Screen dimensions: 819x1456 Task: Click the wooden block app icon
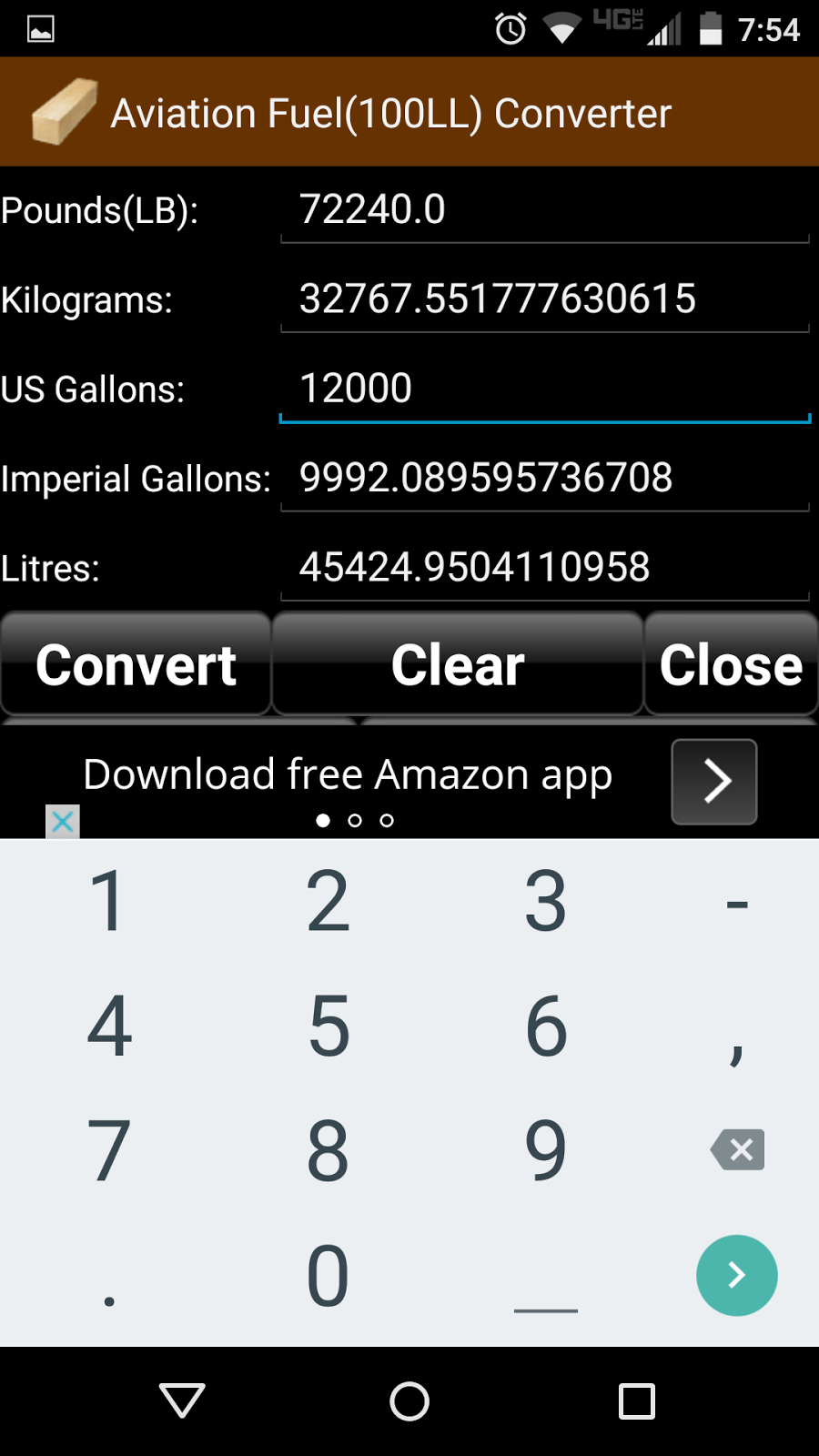tap(62, 111)
